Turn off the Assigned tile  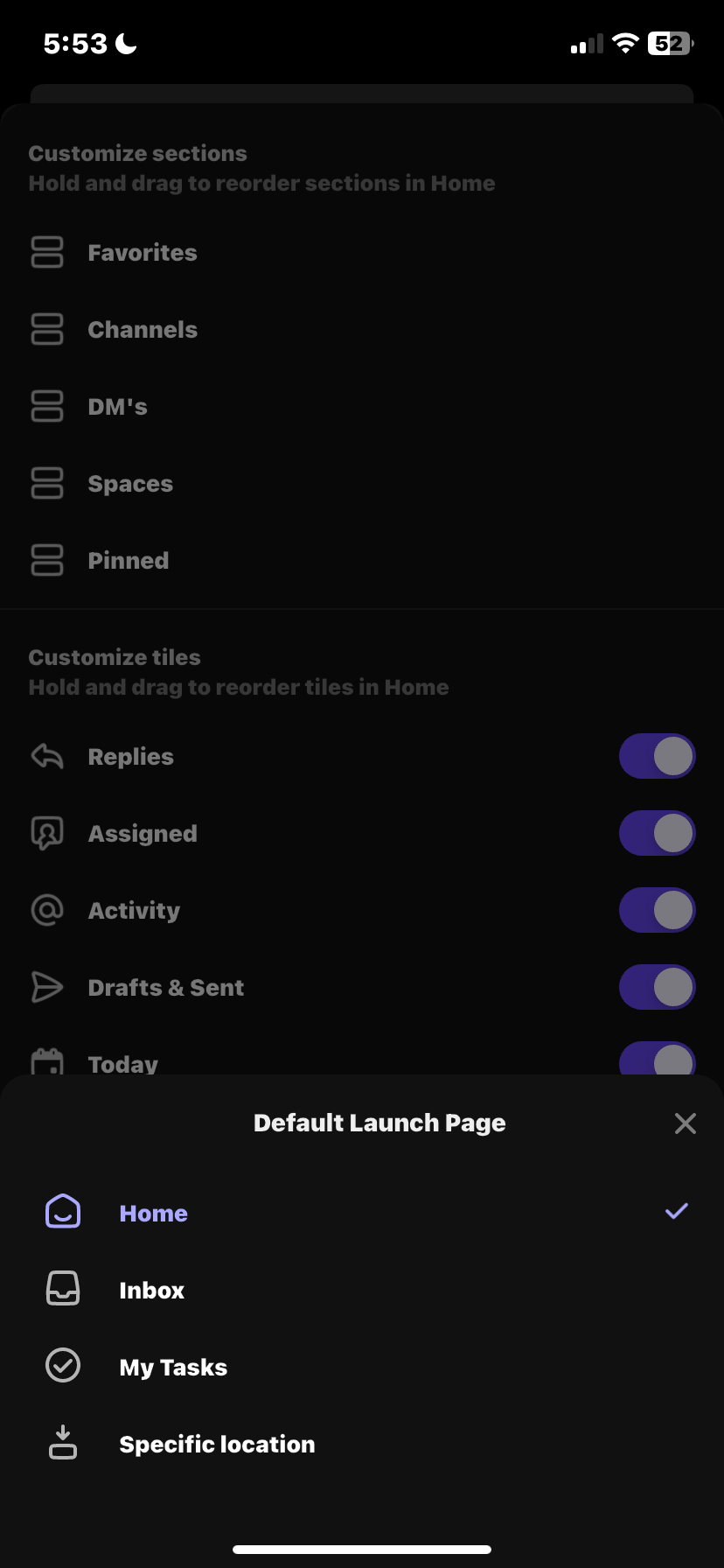(x=657, y=833)
